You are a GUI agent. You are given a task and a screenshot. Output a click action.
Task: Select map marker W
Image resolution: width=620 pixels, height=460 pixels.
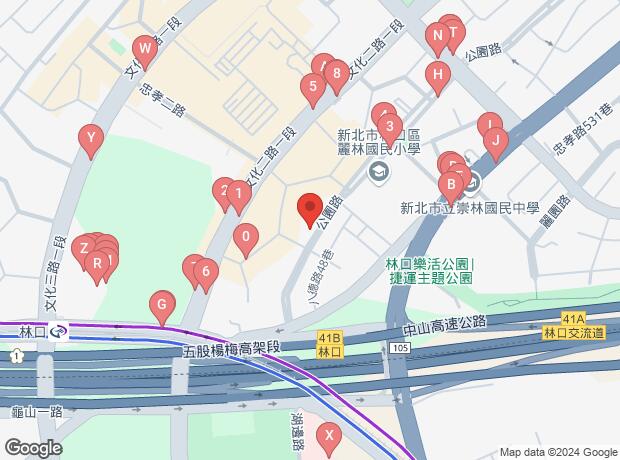(145, 47)
